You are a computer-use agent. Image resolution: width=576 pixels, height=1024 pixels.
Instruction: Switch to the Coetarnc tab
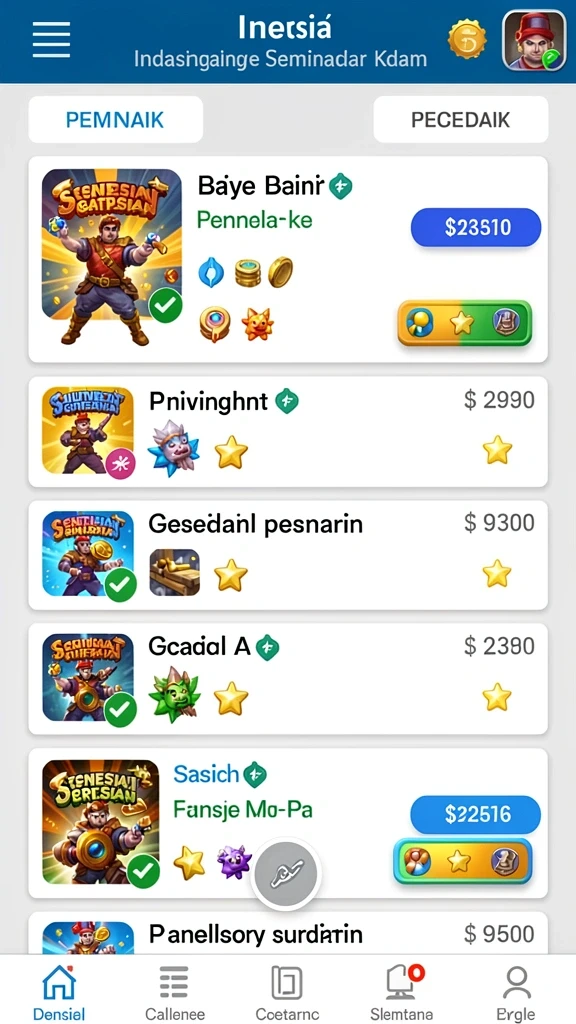pos(287,990)
